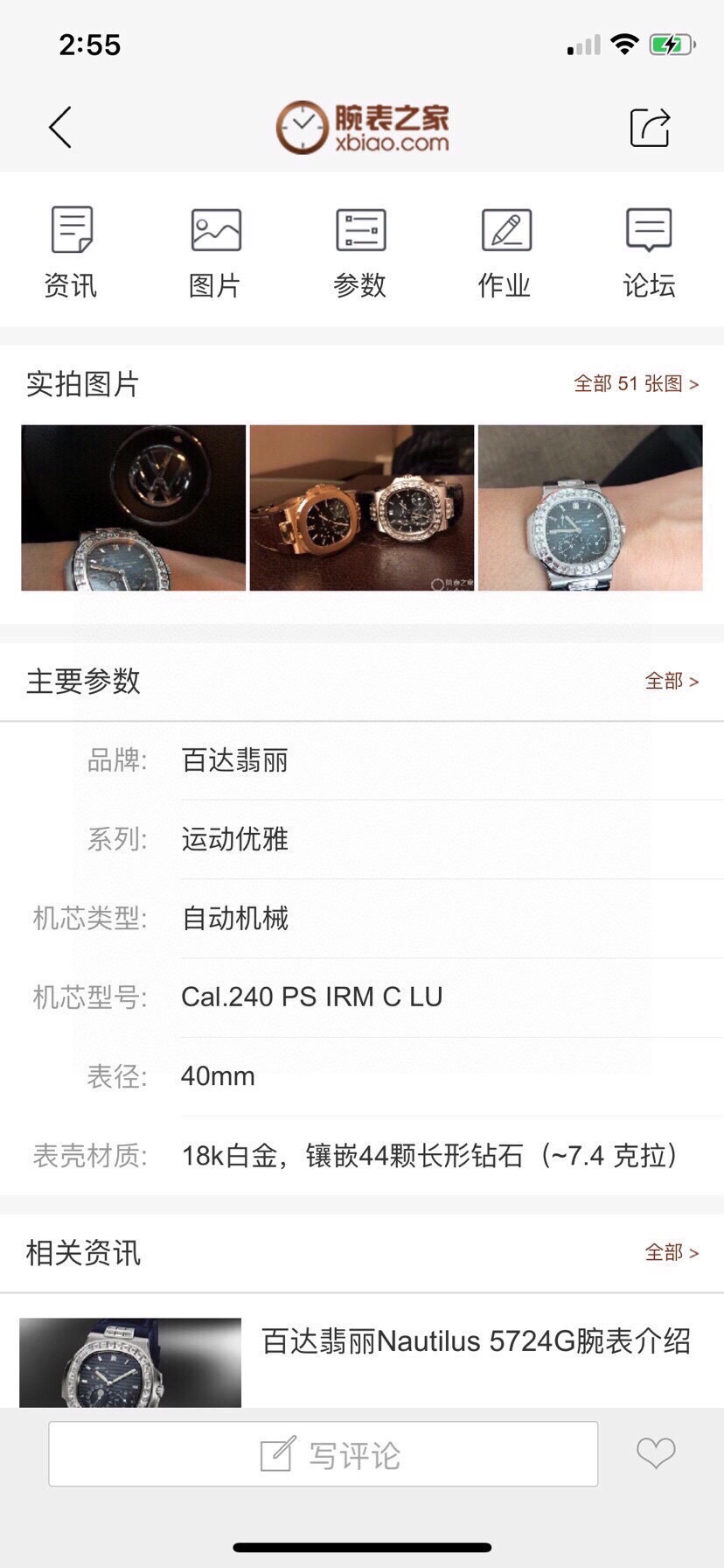Open the photo of two watches
The width and height of the screenshot is (724, 1568).
(x=362, y=507)
